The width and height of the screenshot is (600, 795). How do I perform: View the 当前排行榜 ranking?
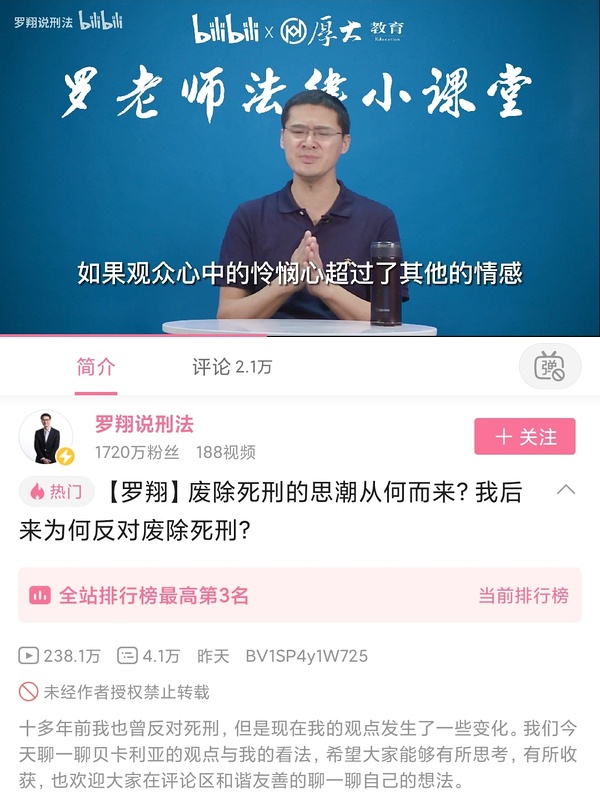tap(522, 596)
